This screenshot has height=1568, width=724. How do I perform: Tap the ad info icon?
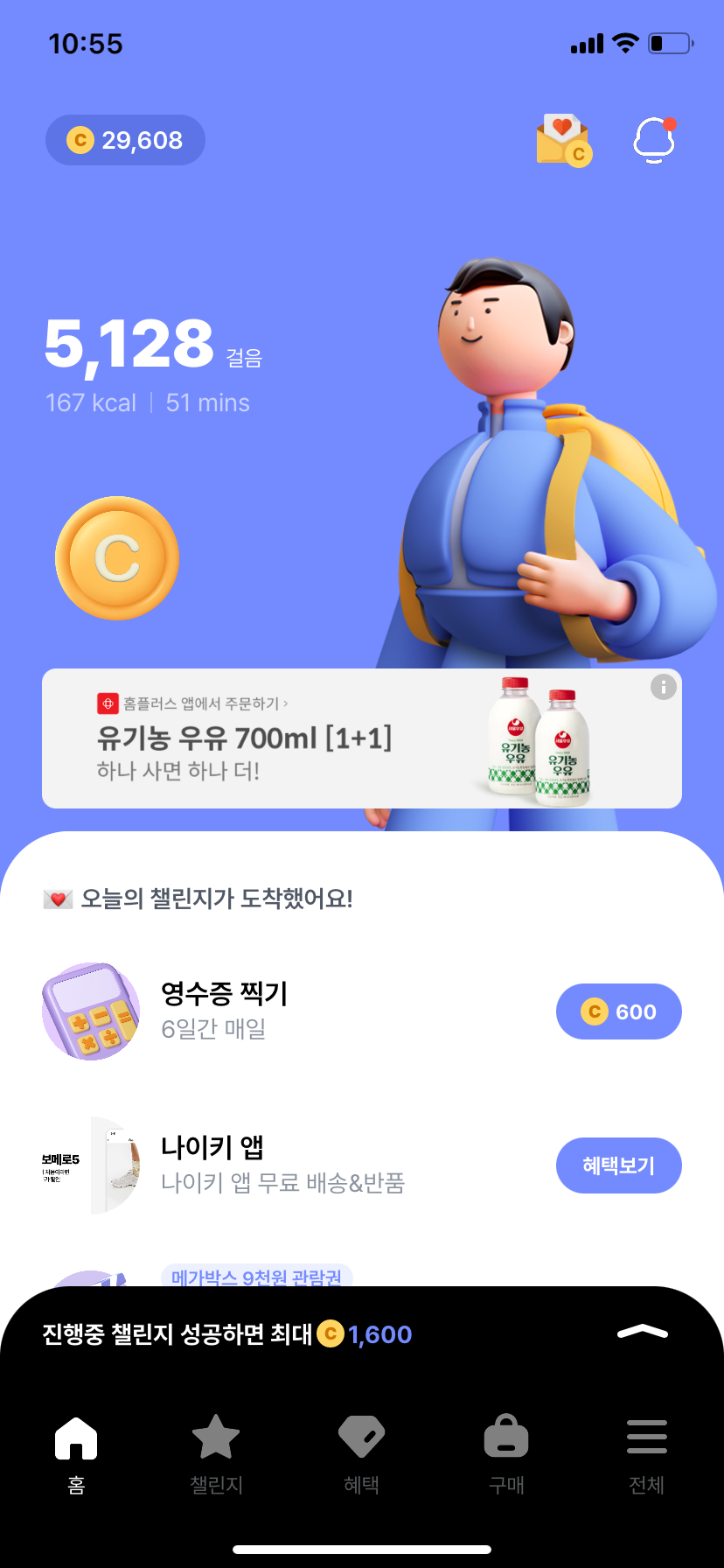point(664,687)
